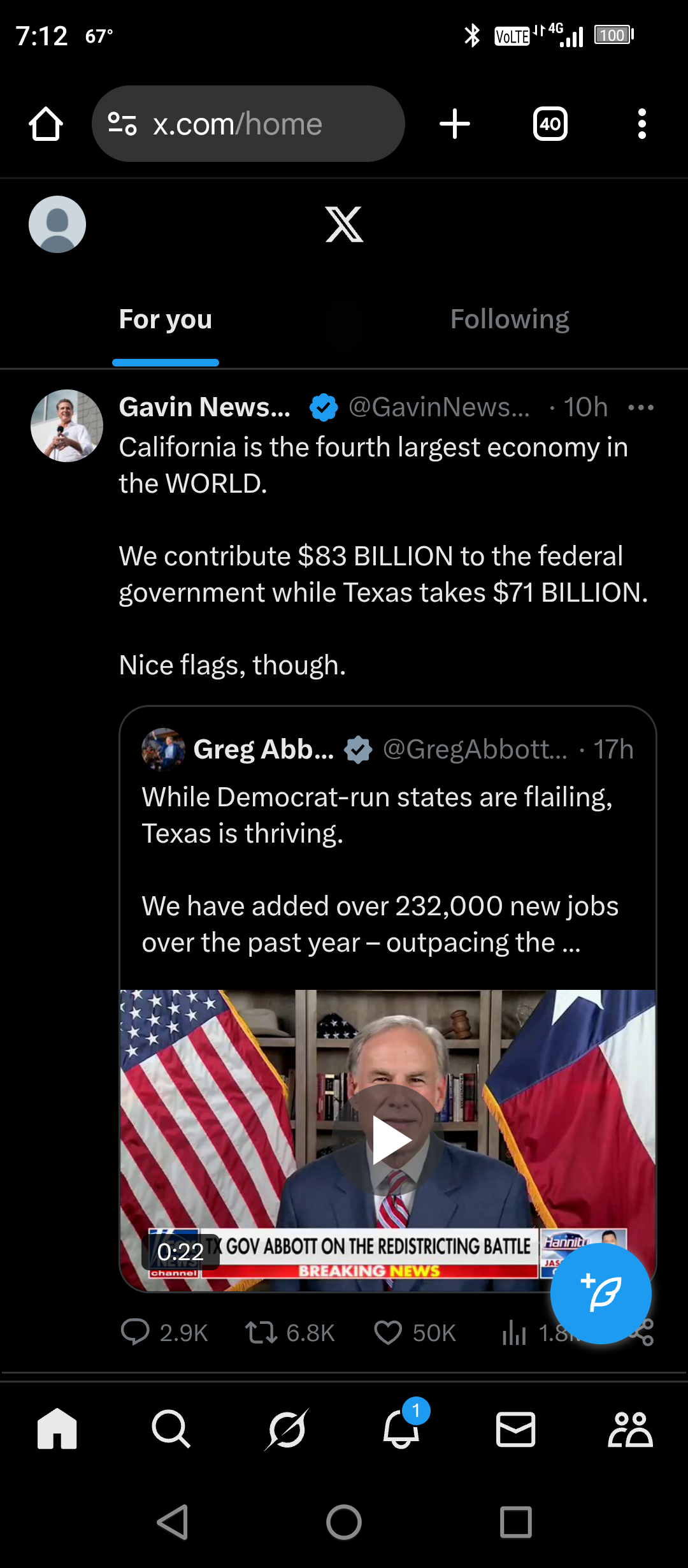Image resolution: width=688 pixels, height=1568 pixels.
Task: Tap the x.com/home address bar
Action: tap(248, 124)
